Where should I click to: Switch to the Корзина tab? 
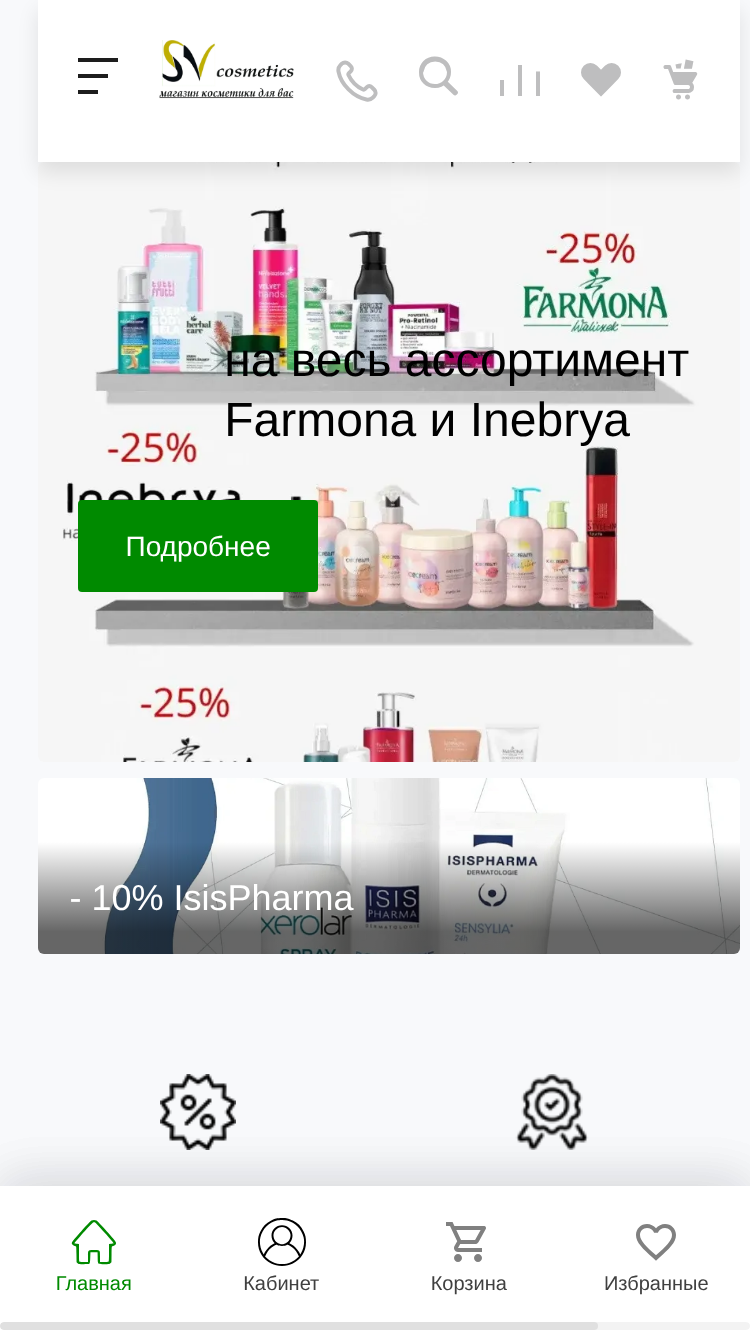coord(468,1256)
